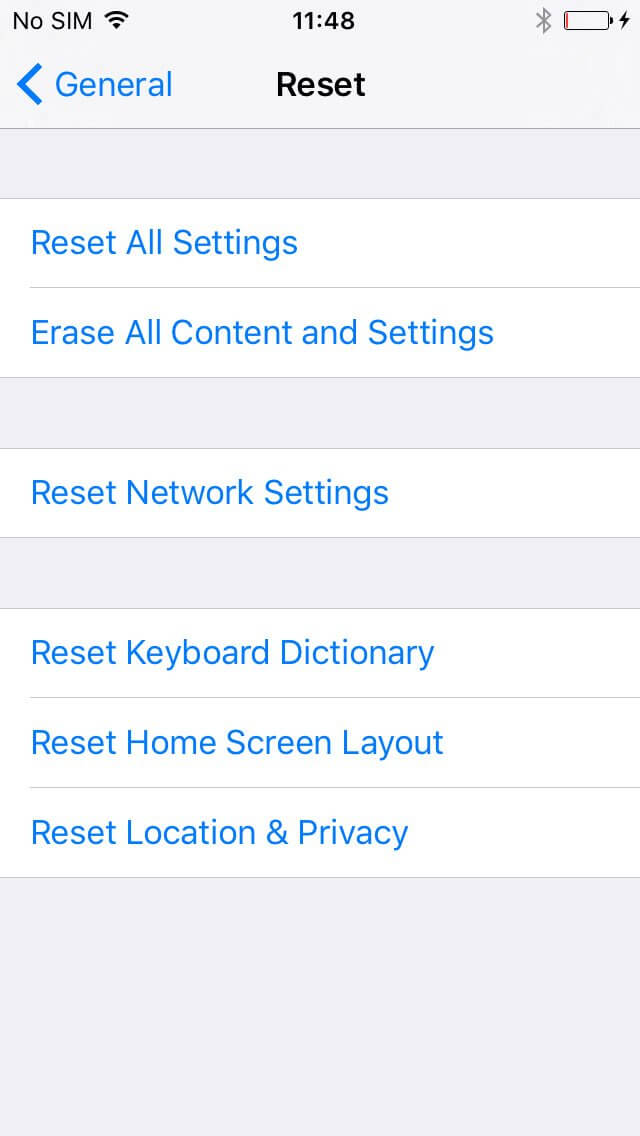Tap Reset Keyboard Dictionary
The height and width of the screenshot is (1136, 640).
click(x=232, y=653)
